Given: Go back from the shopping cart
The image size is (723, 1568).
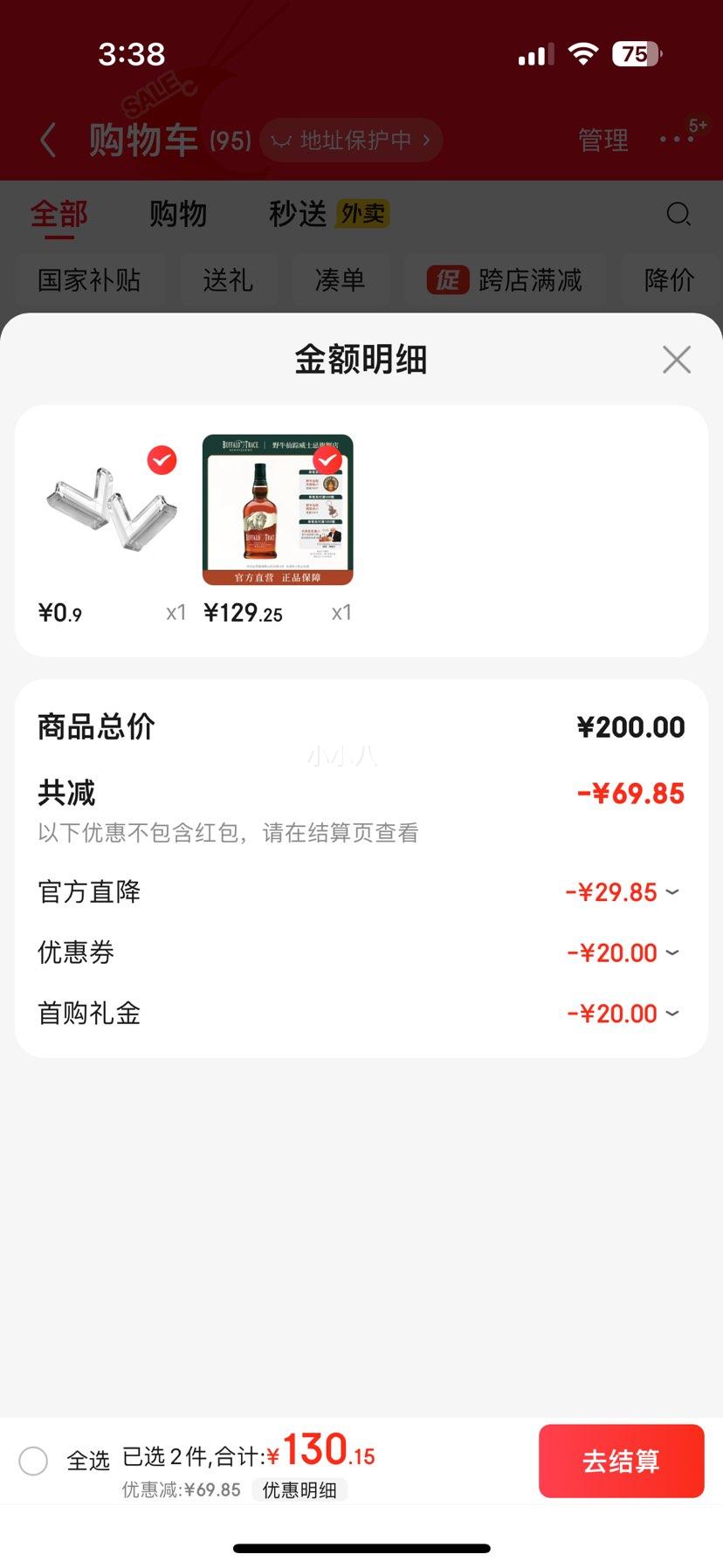Looking at the screenshot, I should pyautogui.click(x=48, y=141).
